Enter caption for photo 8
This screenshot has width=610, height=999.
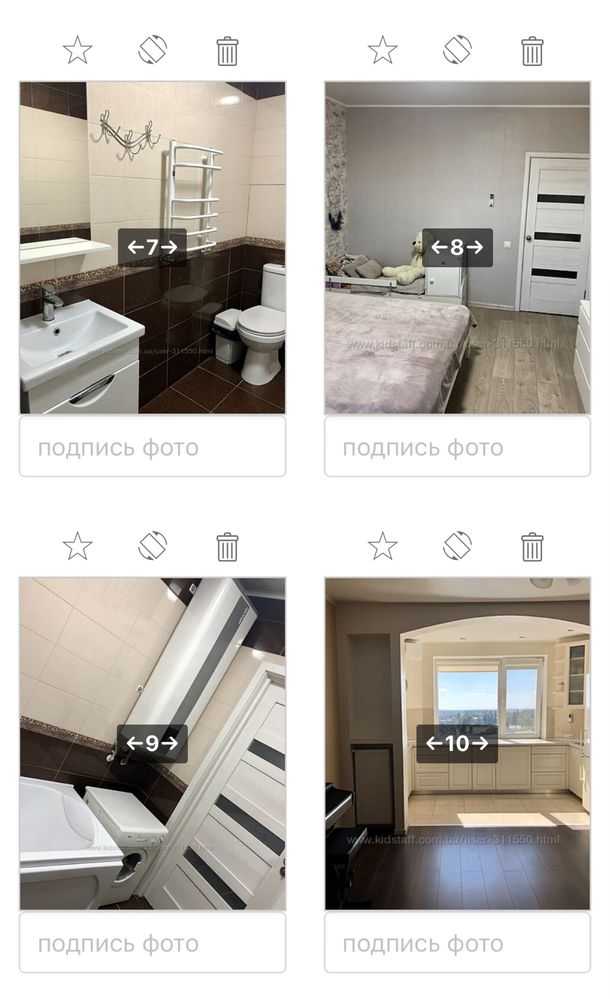click(x=457, y=447)
